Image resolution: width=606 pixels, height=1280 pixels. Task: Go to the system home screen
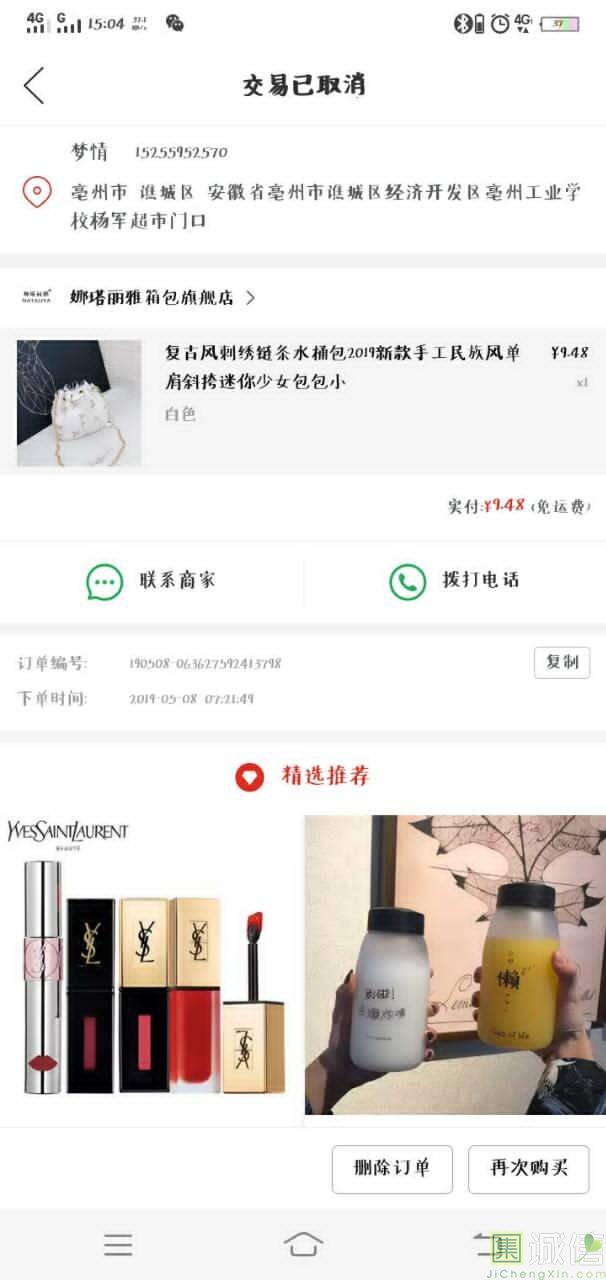coord(303,1244)
